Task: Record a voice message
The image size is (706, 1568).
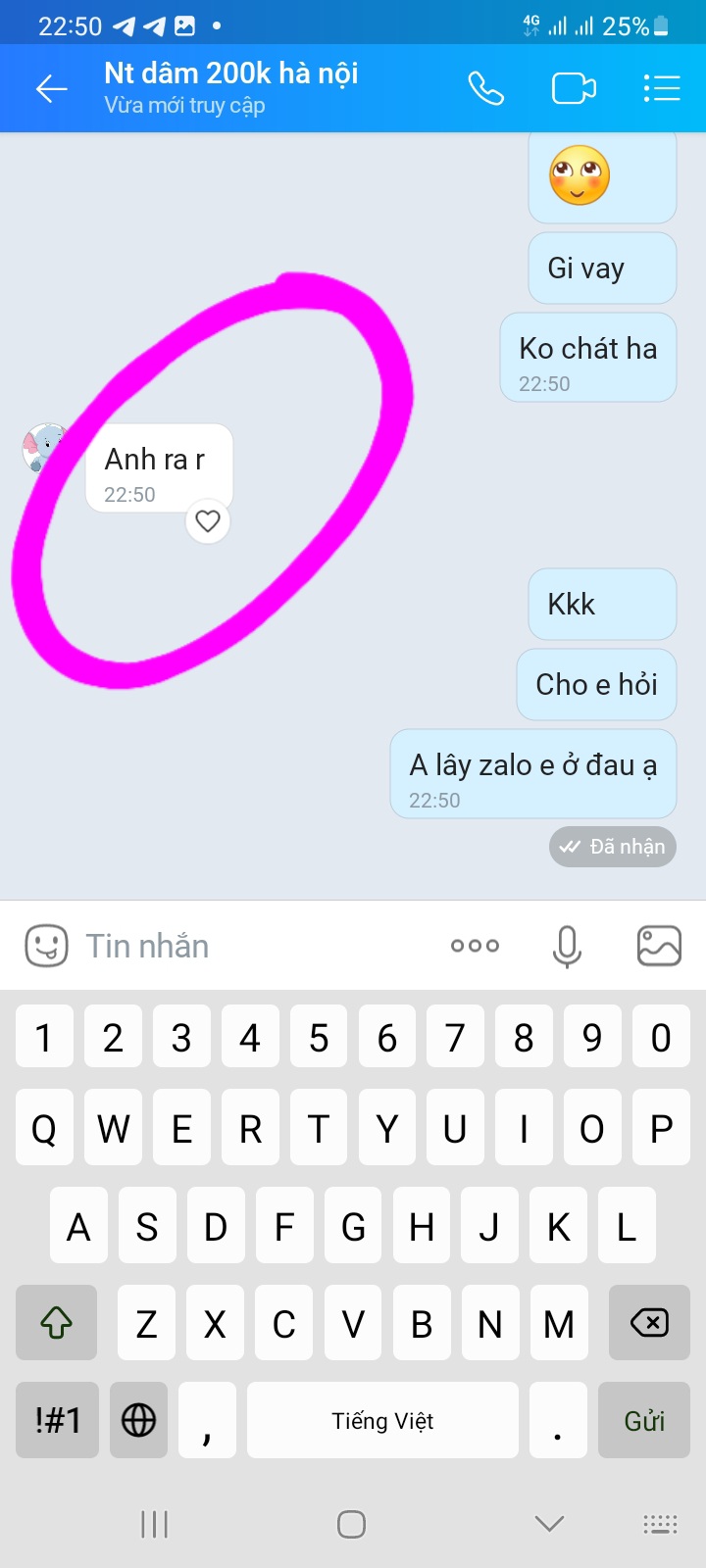Action: click(x=567, y=946)
